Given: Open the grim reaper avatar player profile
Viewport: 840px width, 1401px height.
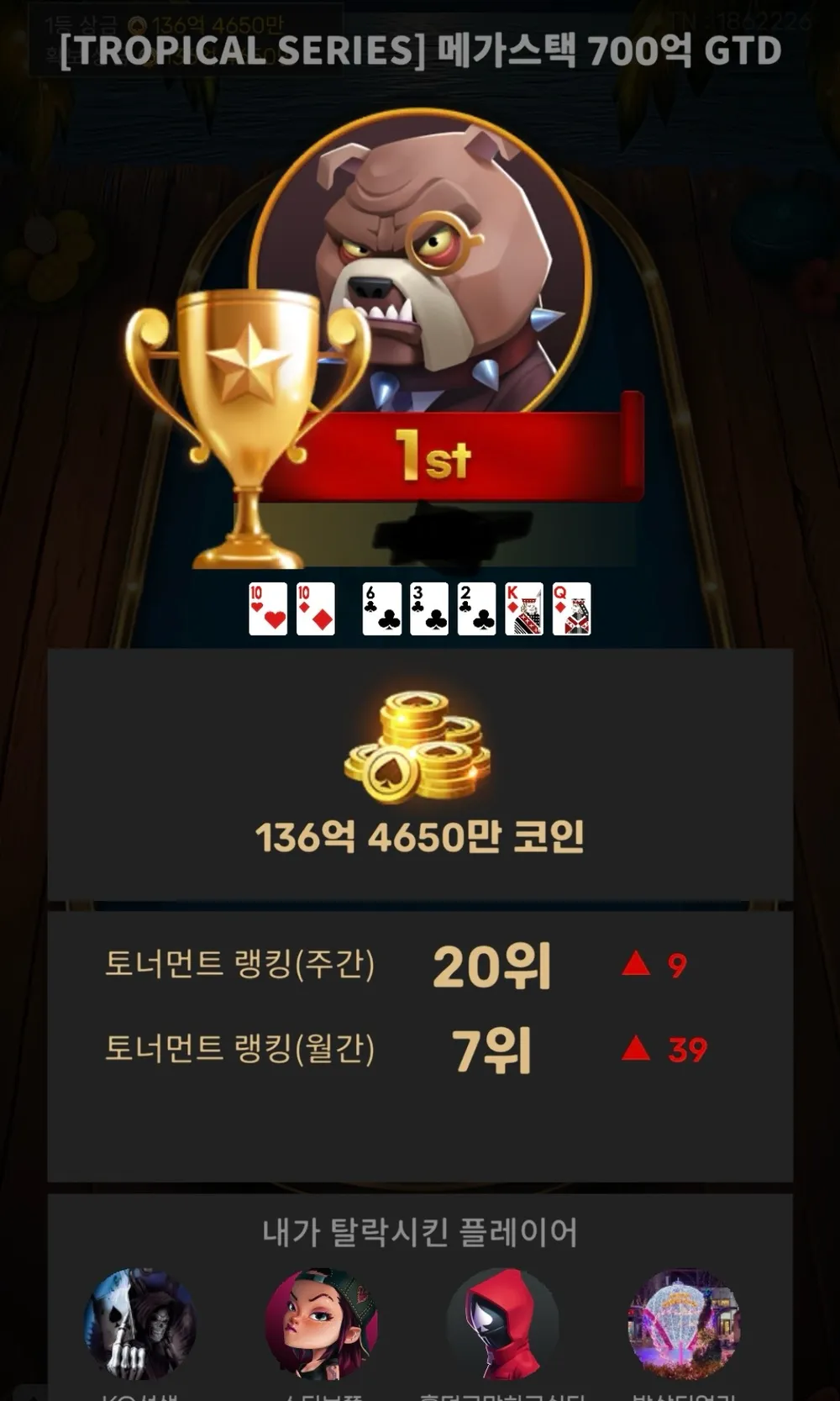Looking at the screenshot, I should click(140, 1325).
